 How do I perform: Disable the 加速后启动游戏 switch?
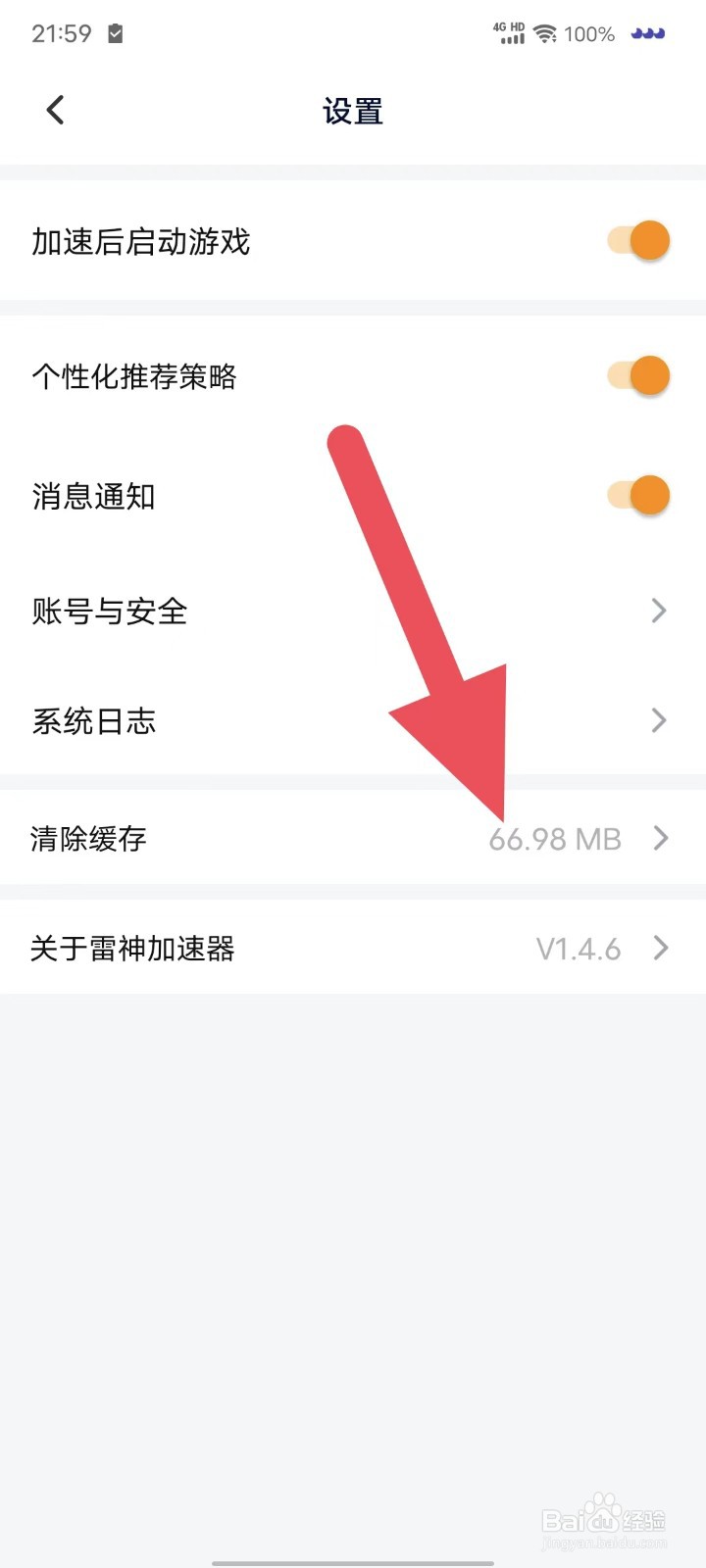637,240
